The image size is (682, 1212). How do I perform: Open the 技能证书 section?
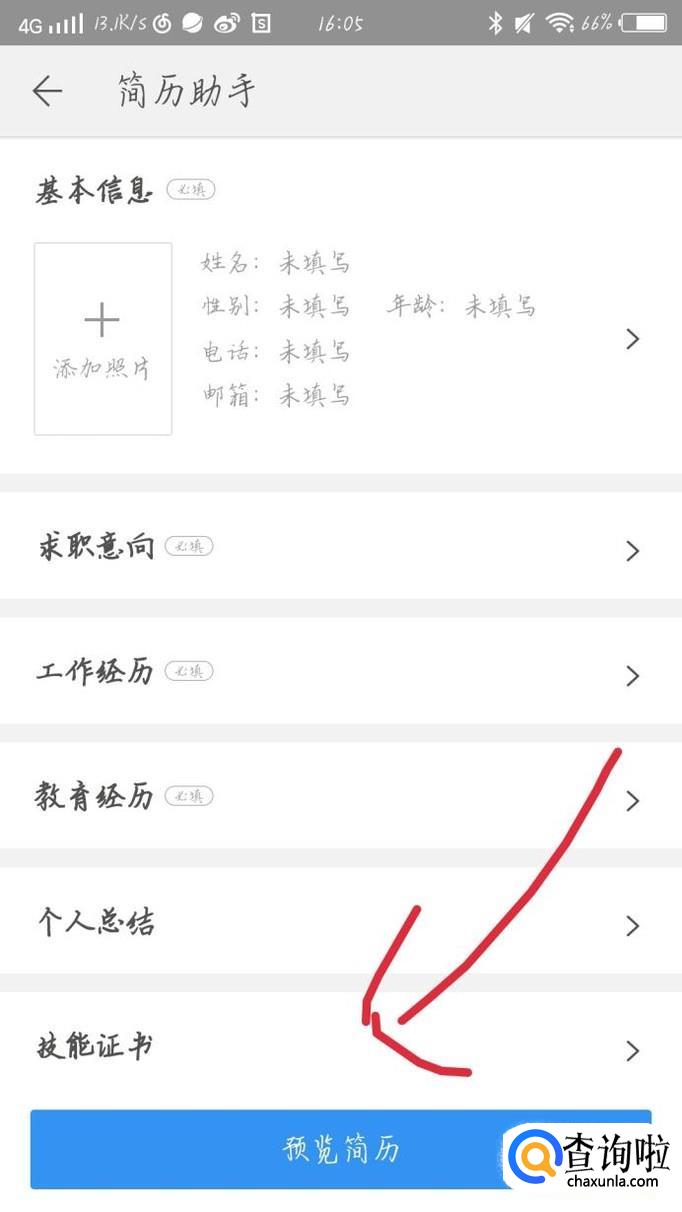click(341, 1048)
